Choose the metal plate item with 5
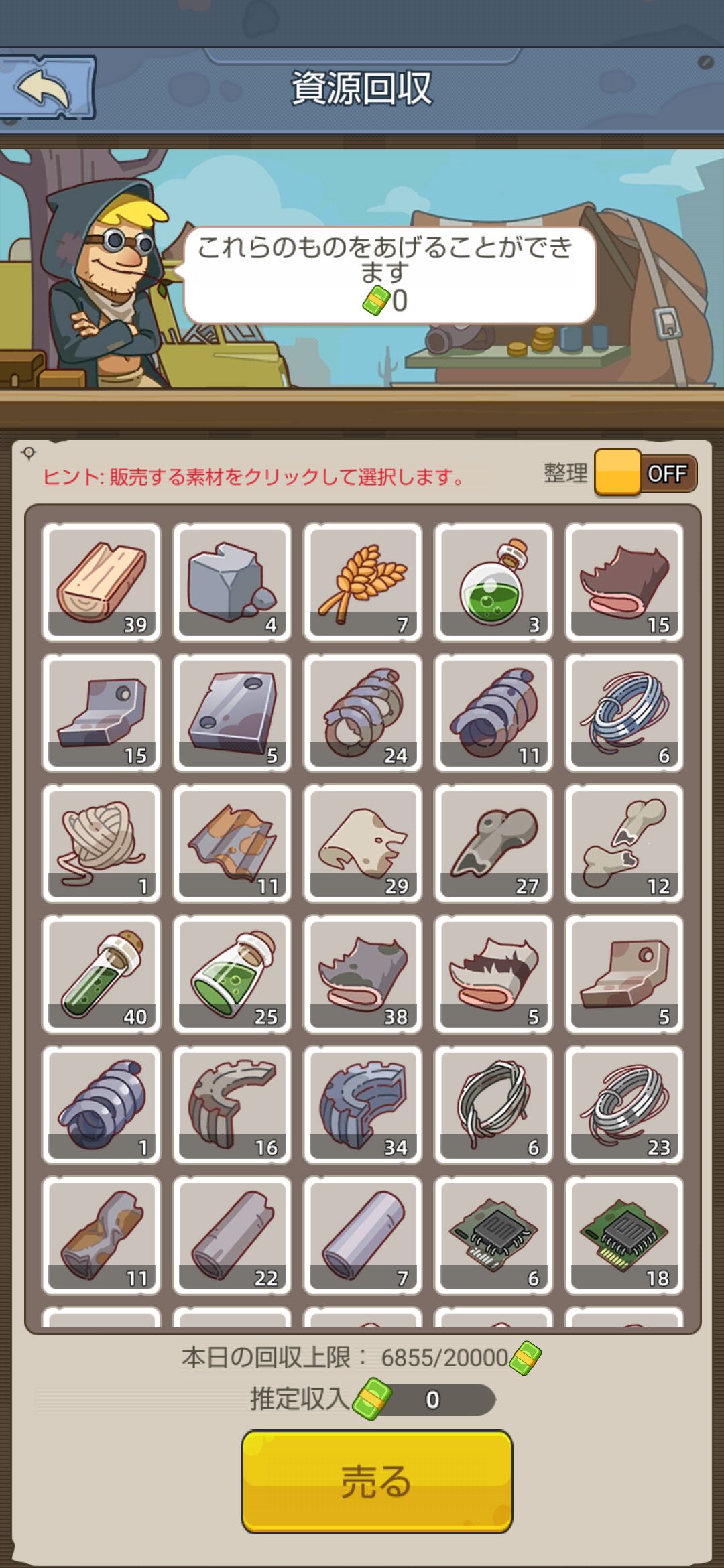The image size is (724, 1568). click(232, 712)
